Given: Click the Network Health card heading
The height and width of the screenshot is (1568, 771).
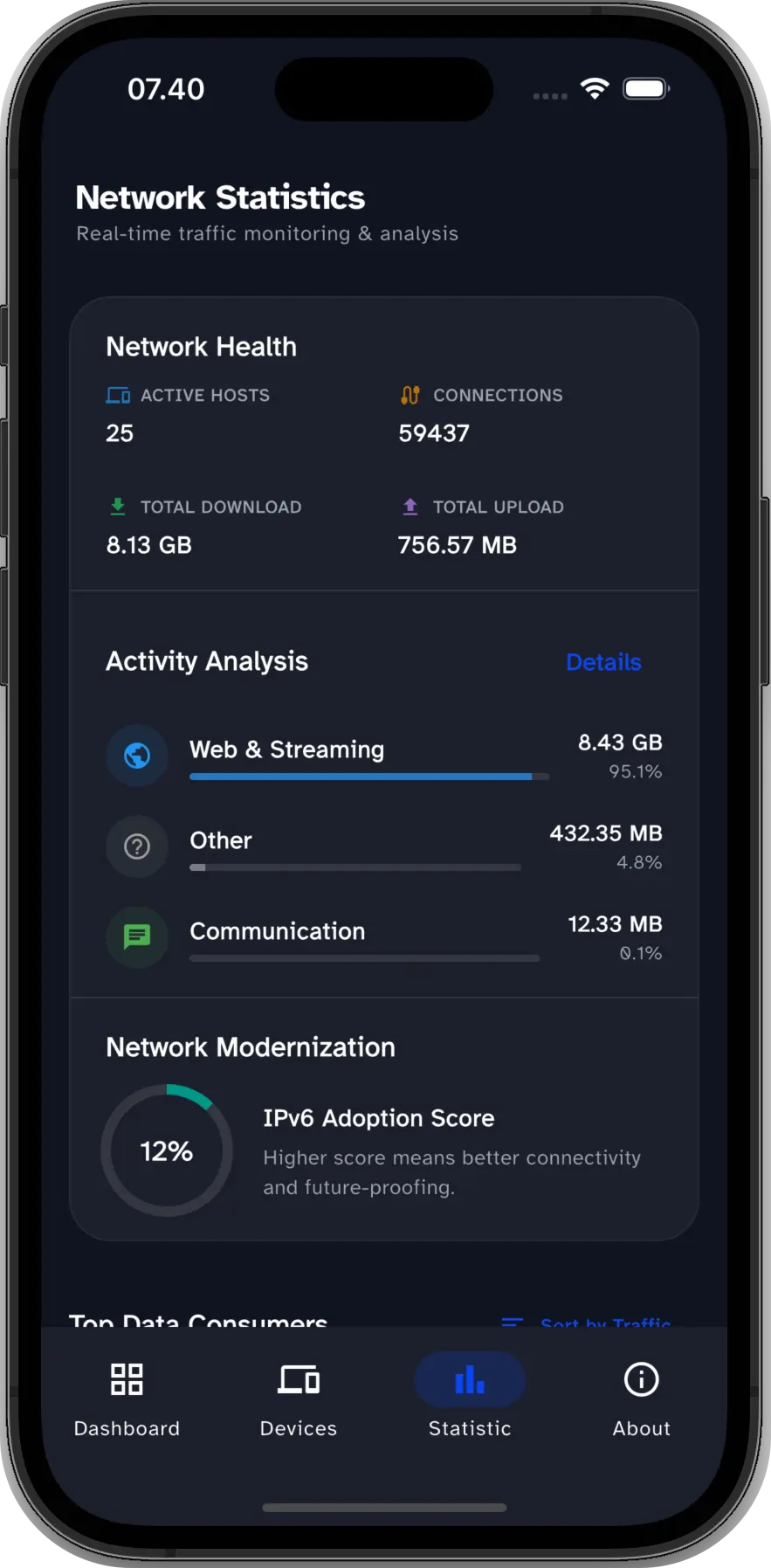Looking at the screenshot, I should [x=201, y=347].
